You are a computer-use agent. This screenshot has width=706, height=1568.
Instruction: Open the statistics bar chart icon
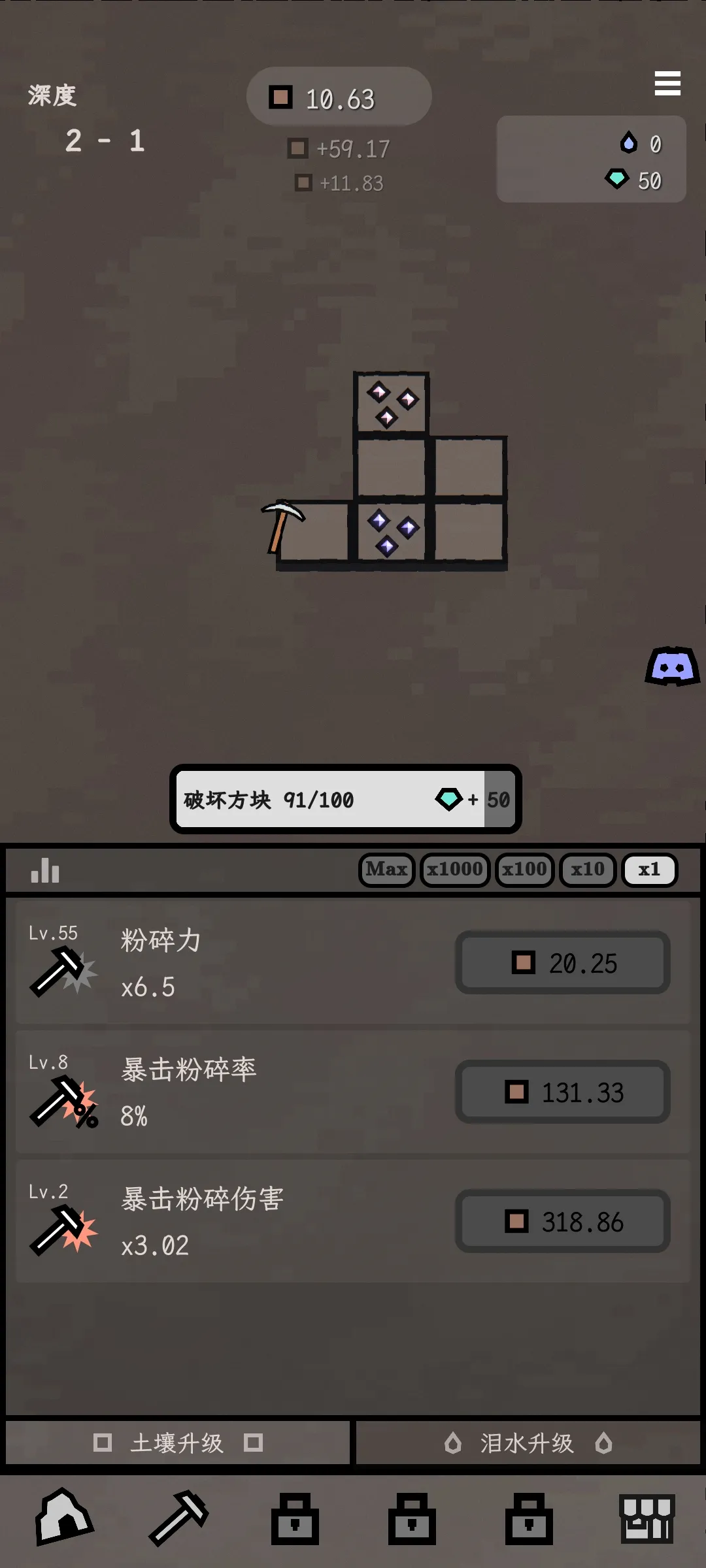(x=45, y=870)
